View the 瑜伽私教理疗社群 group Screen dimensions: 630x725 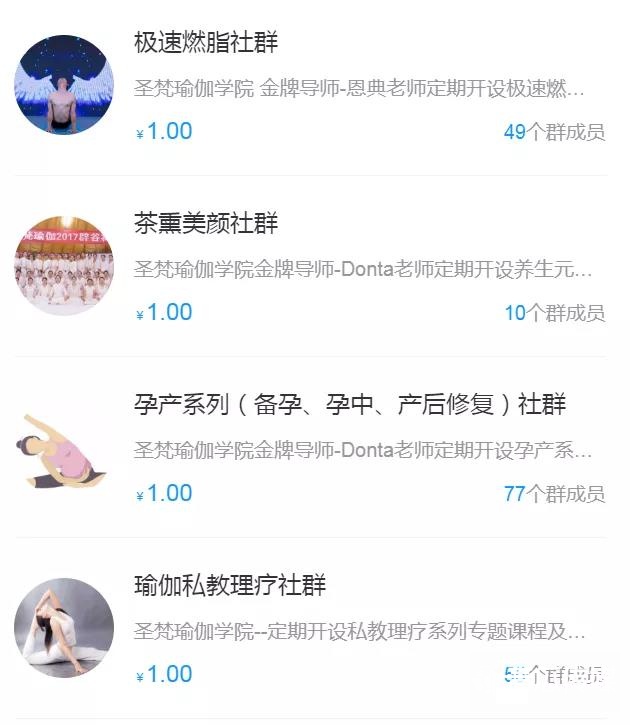pos(230,585)
